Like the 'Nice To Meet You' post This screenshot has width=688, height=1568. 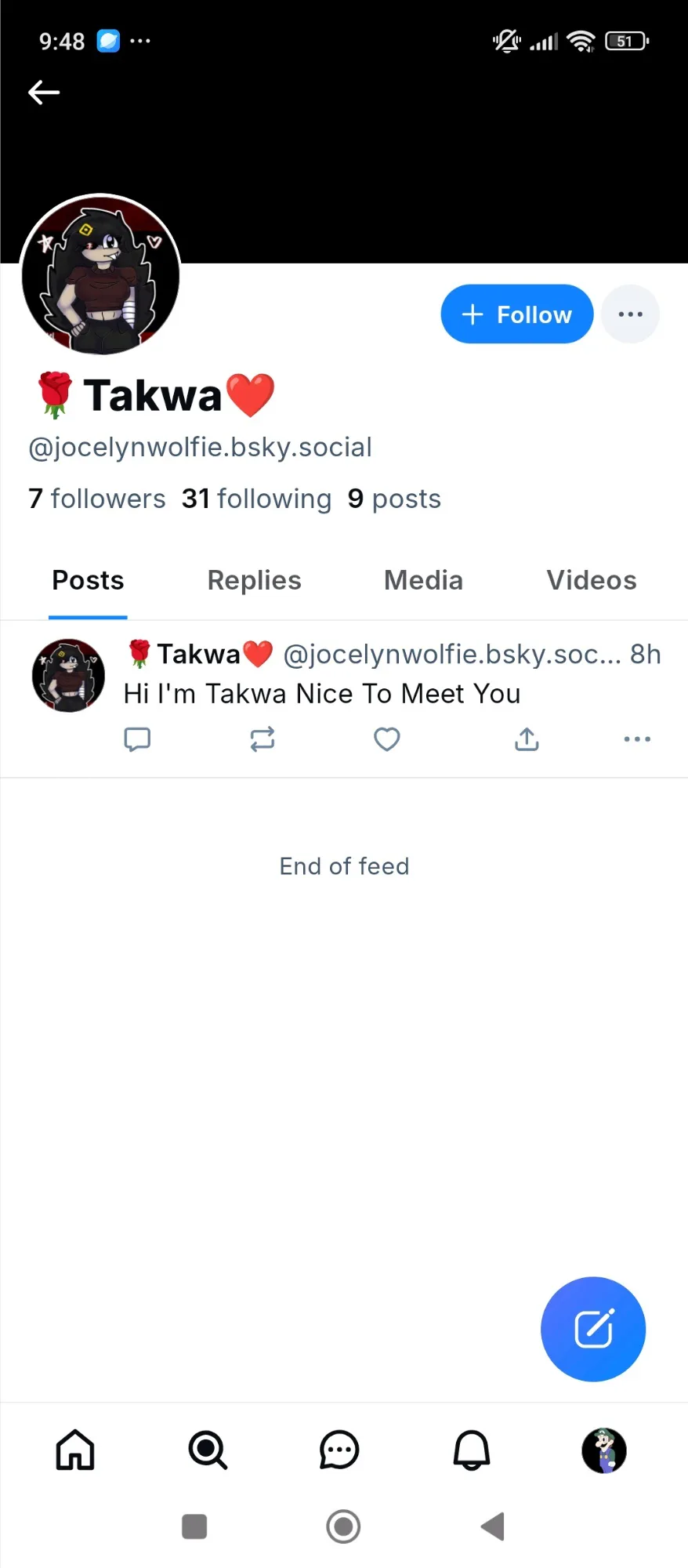(x=386, y=739)
